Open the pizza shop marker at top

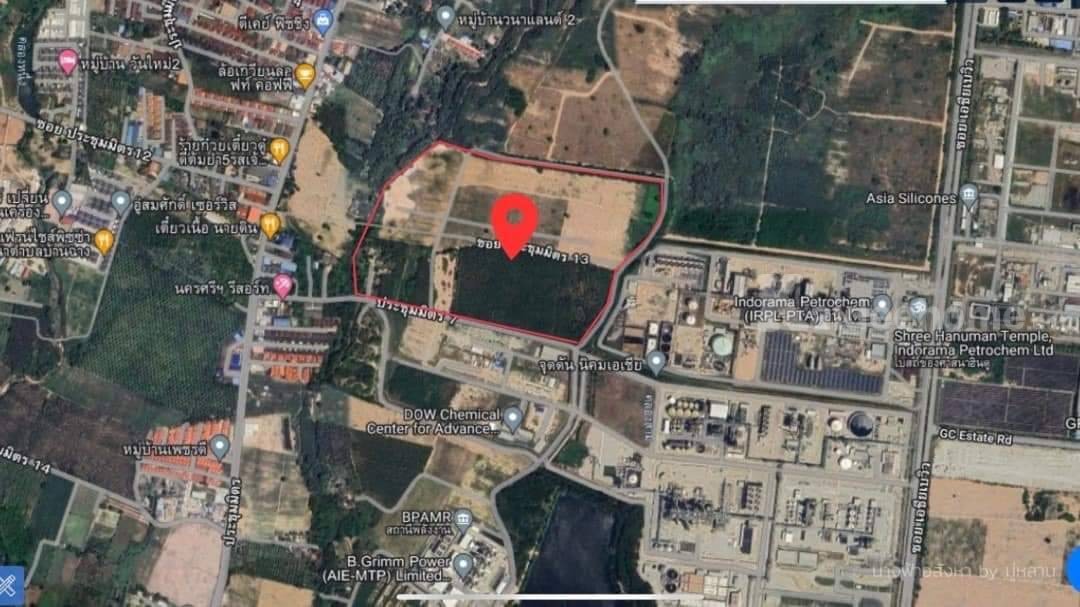322,19
